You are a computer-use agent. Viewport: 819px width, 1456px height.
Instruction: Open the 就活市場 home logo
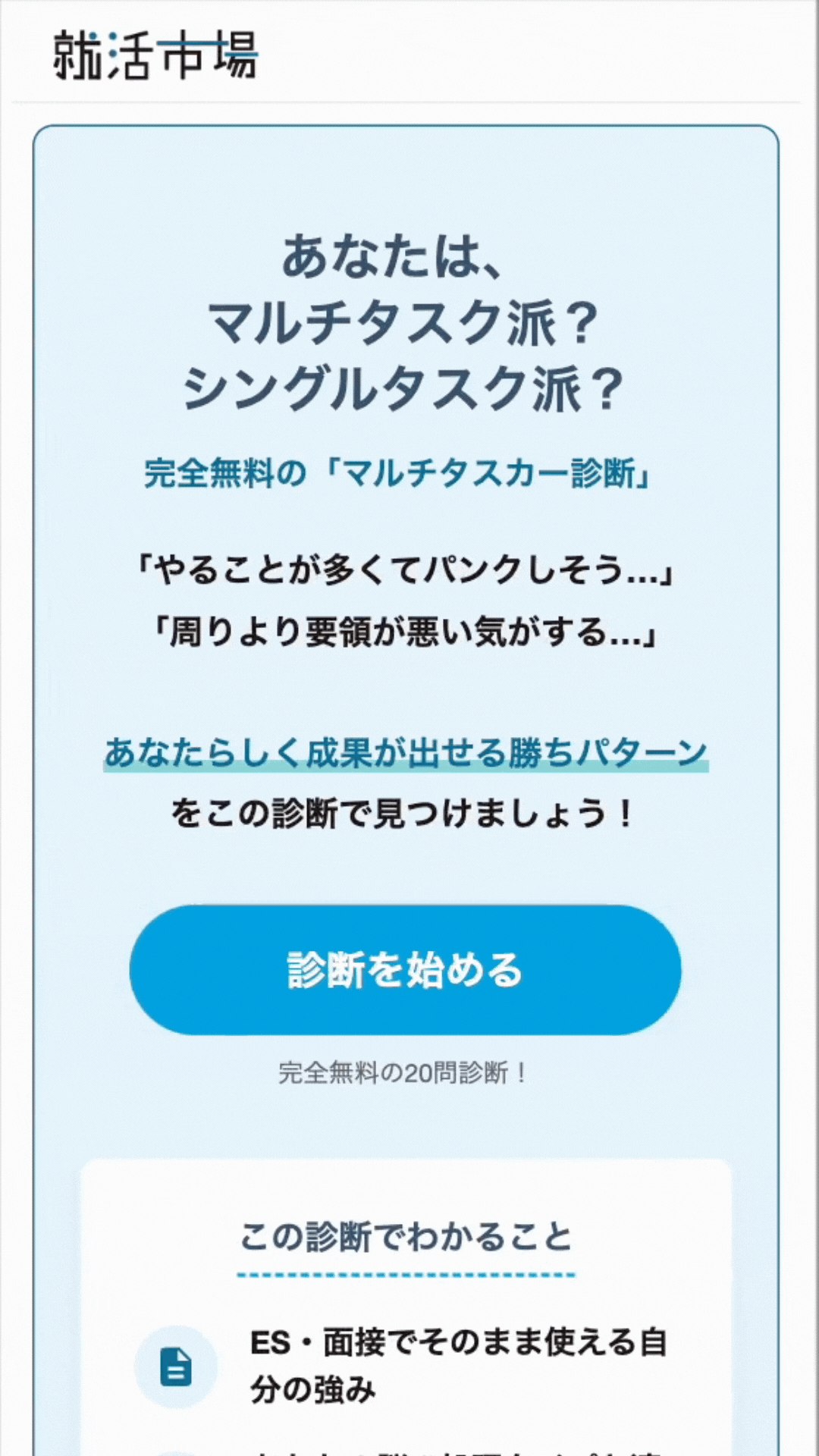pos(155,55)
